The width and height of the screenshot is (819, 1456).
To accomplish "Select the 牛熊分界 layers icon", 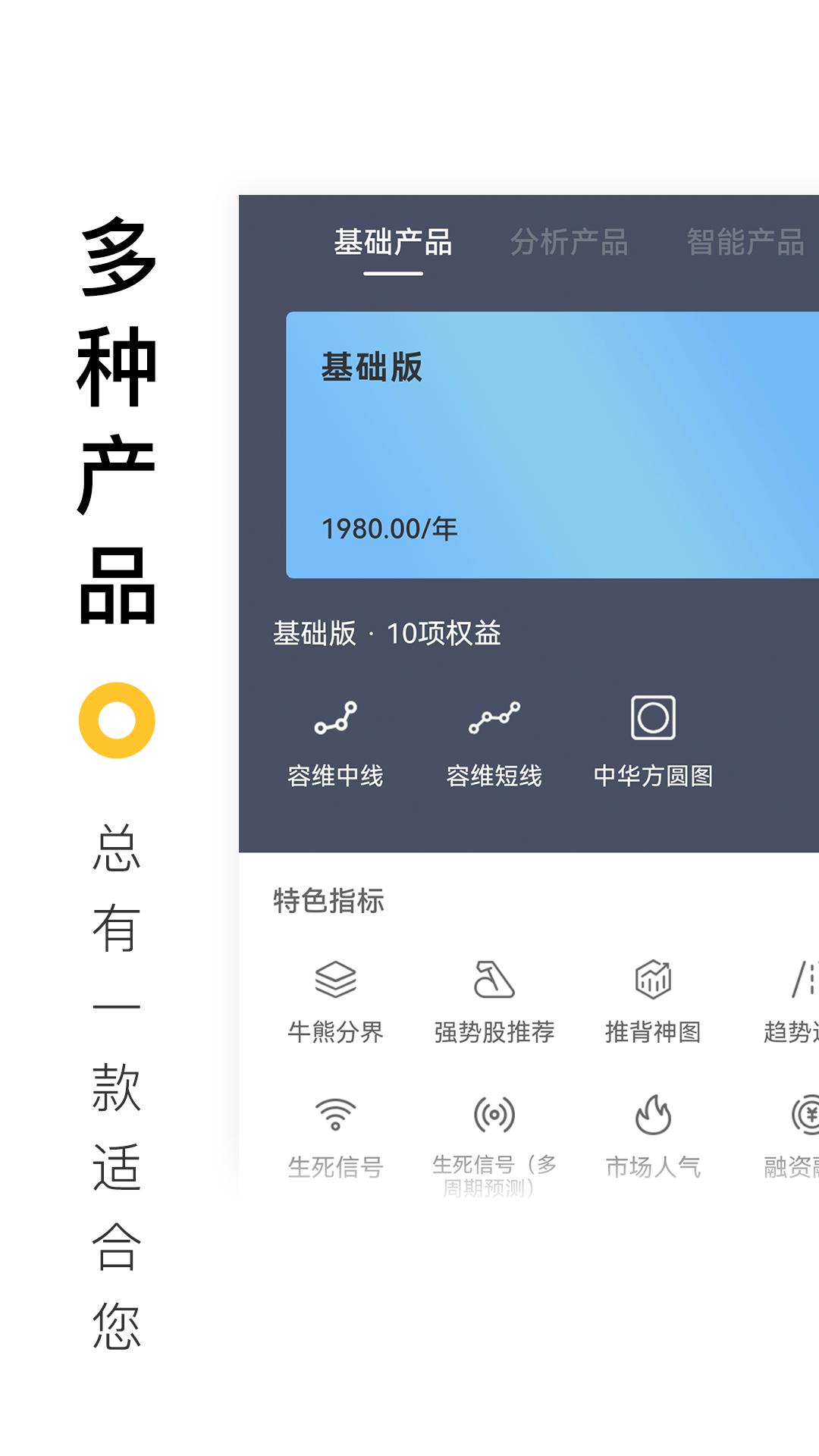I will click(x=336, y=980).
